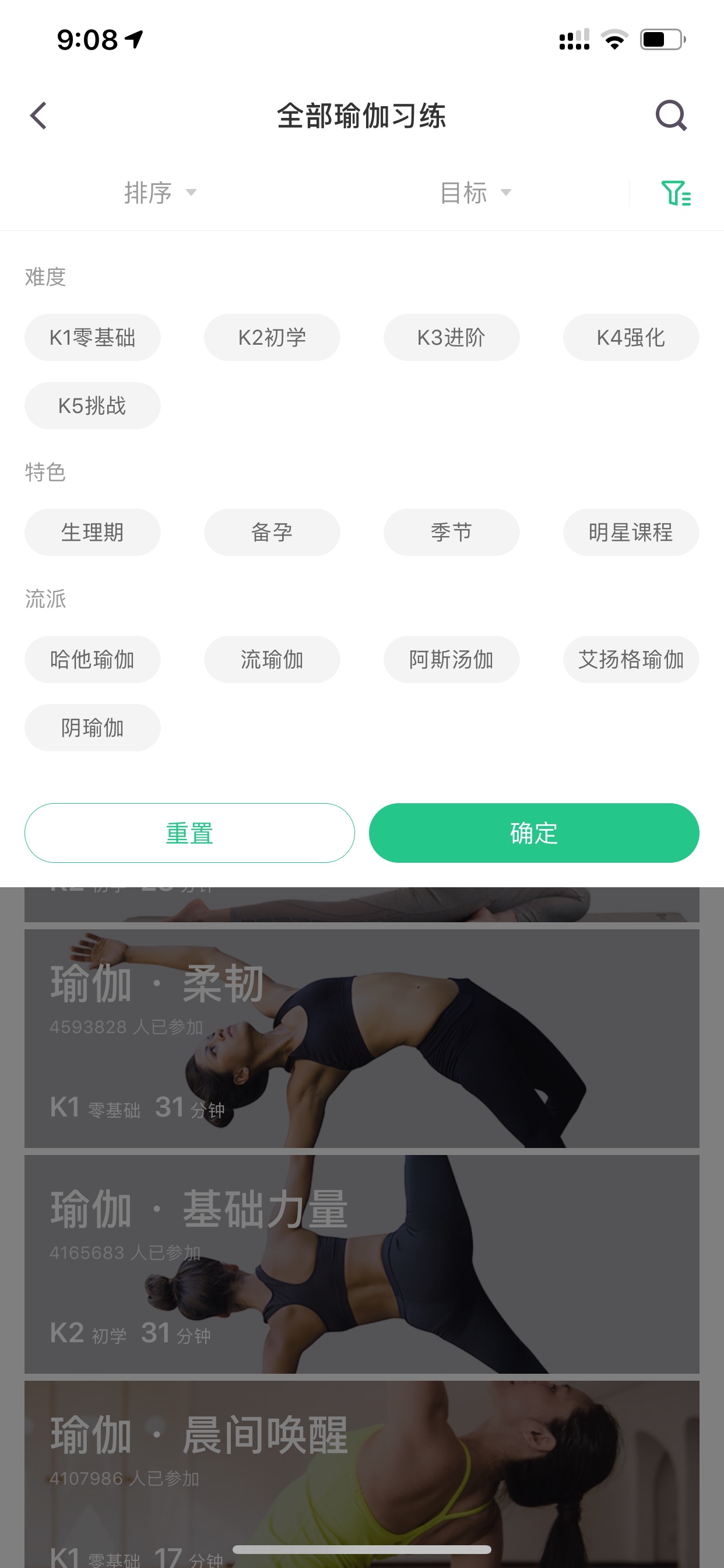Open search with the magnifier icon
Image resolution: width=724 pixels, height=1568 pixels.
point(671,116)
